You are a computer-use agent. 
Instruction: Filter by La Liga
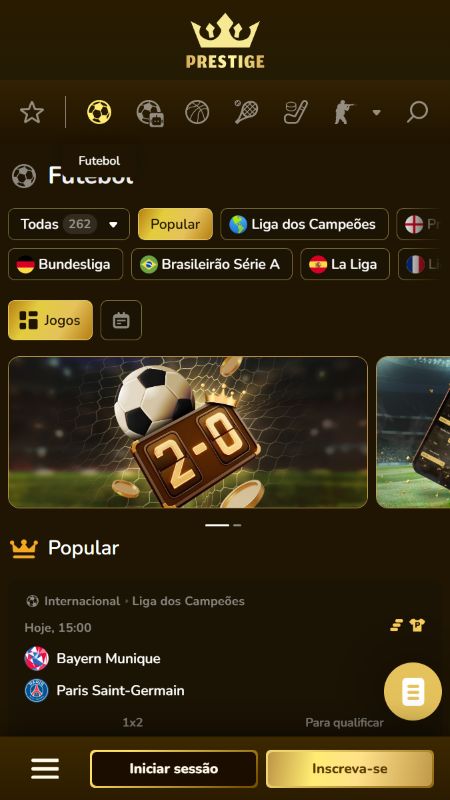[x=345, y=264]
